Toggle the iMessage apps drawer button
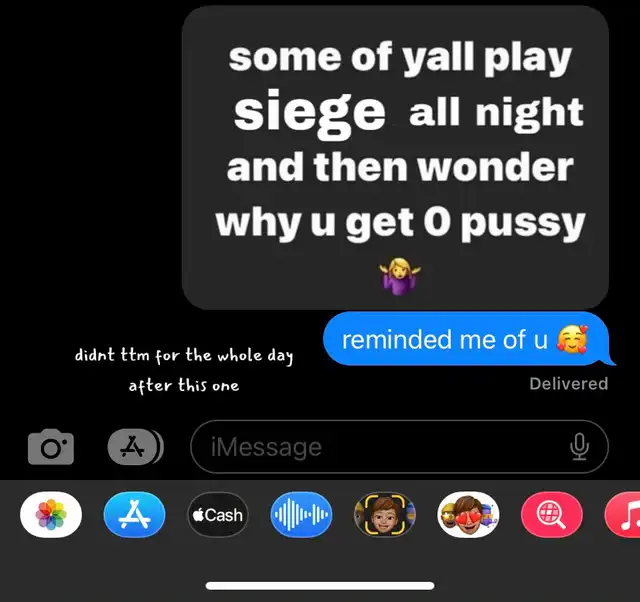Screen dimensions: 640x602 [134, 447]
